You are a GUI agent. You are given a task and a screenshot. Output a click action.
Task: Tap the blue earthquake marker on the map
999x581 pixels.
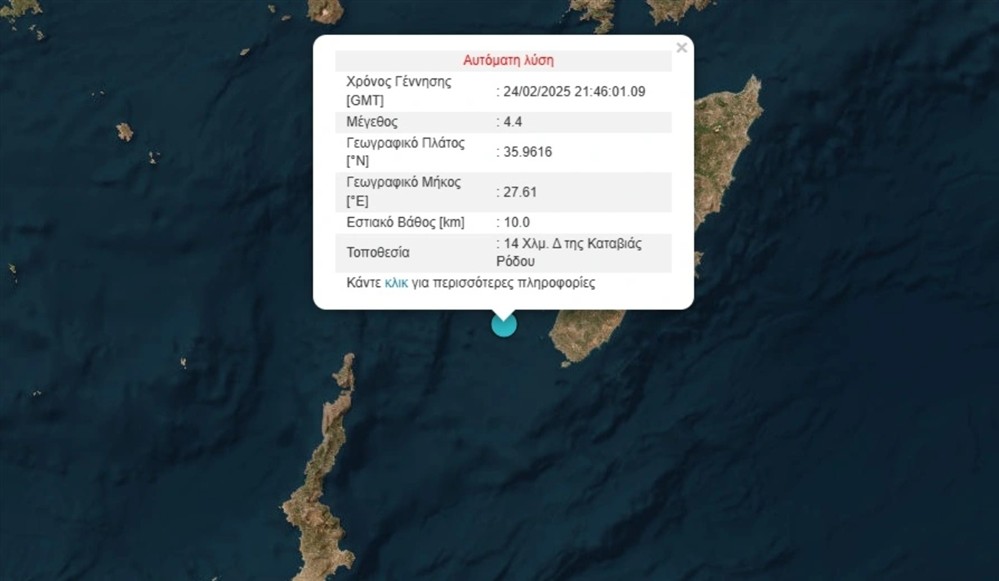(504, 324)
